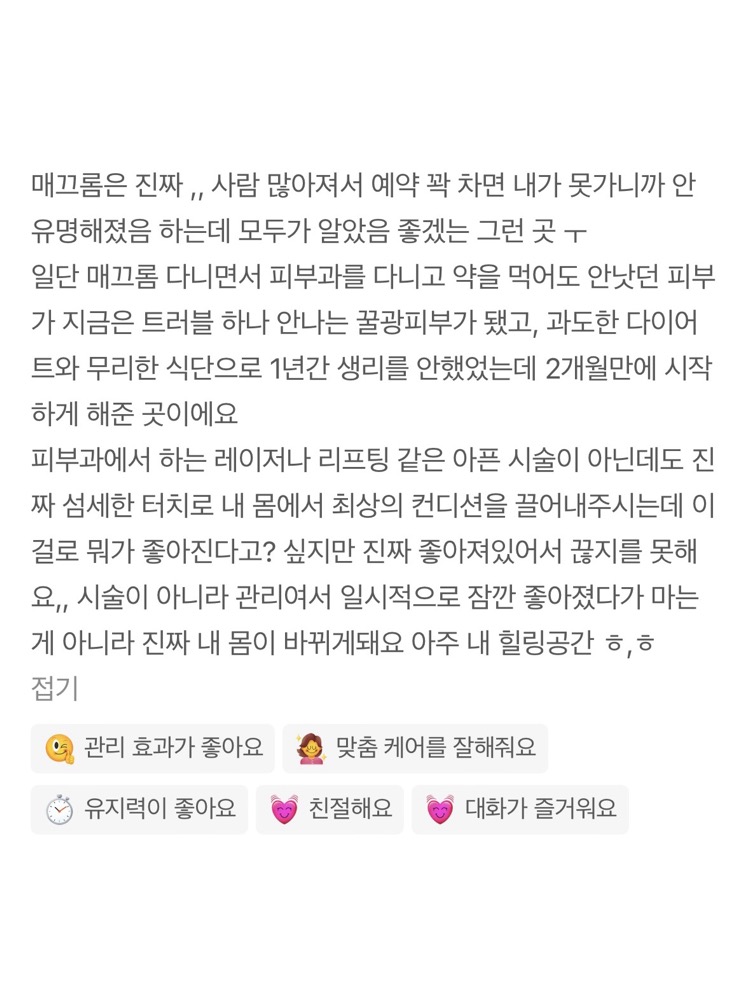Toggle the 친절해요 keyword chip

(x=332, y=810)
